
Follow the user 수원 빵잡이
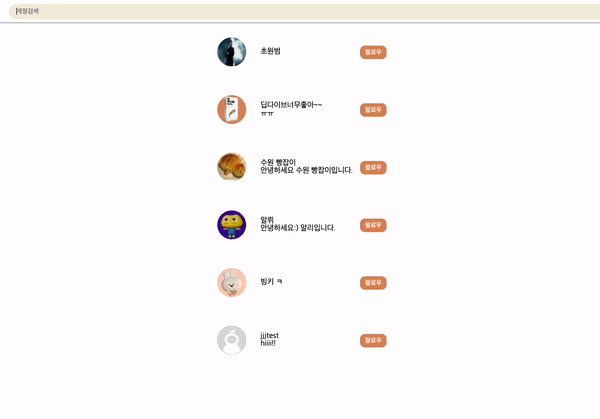[x=373, y=168]
